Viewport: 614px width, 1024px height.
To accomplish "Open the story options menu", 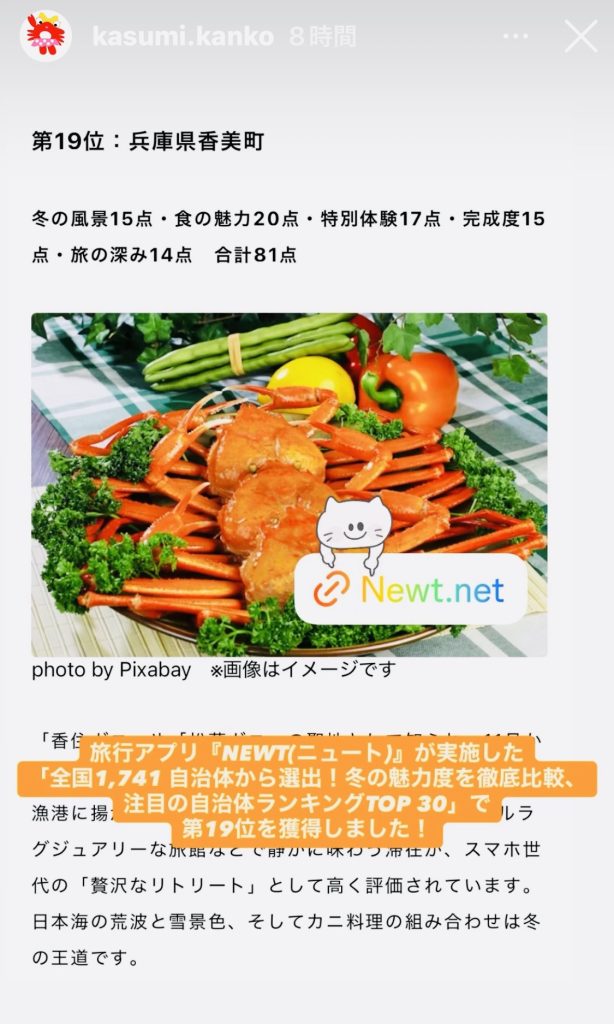I will pyautogui.click(x=515, y=37).
